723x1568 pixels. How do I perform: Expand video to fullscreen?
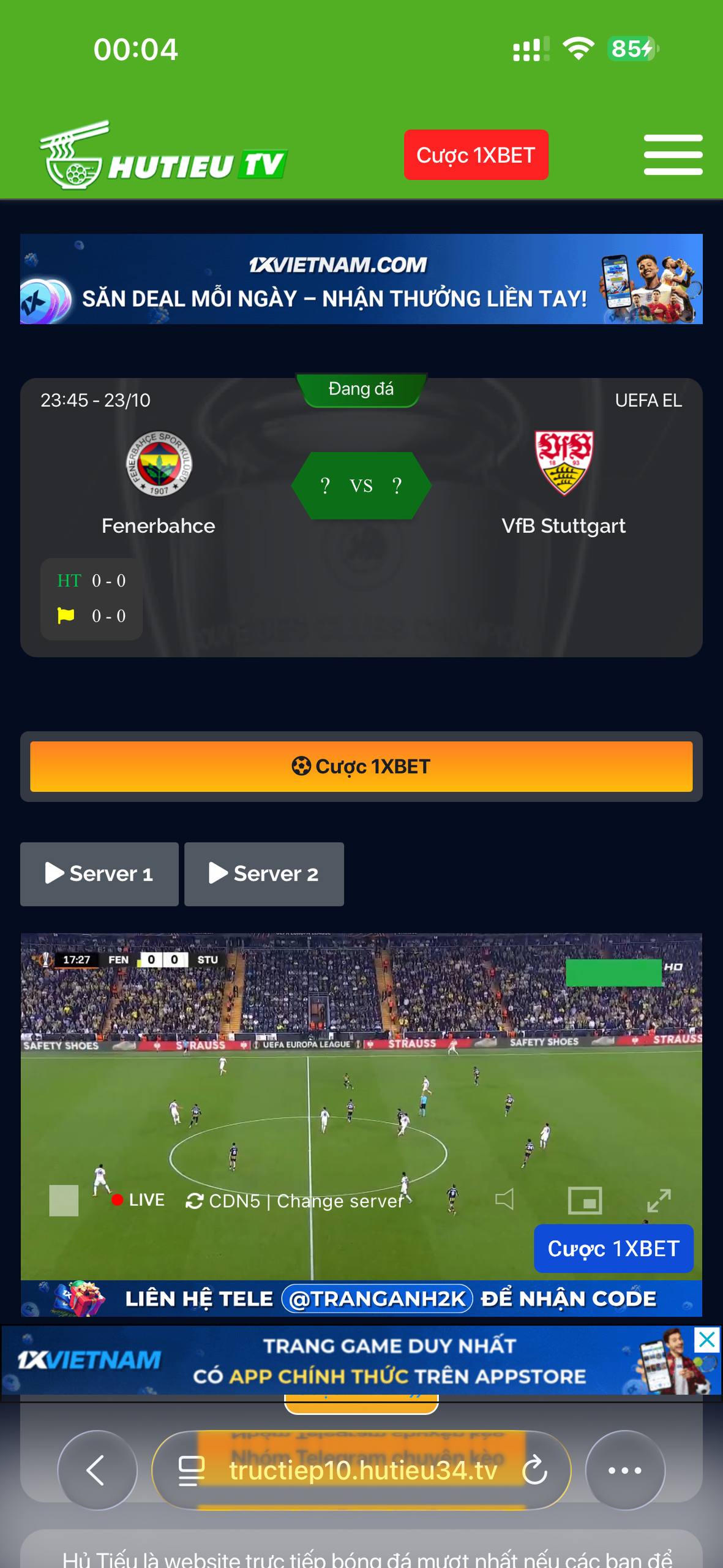659,1200
